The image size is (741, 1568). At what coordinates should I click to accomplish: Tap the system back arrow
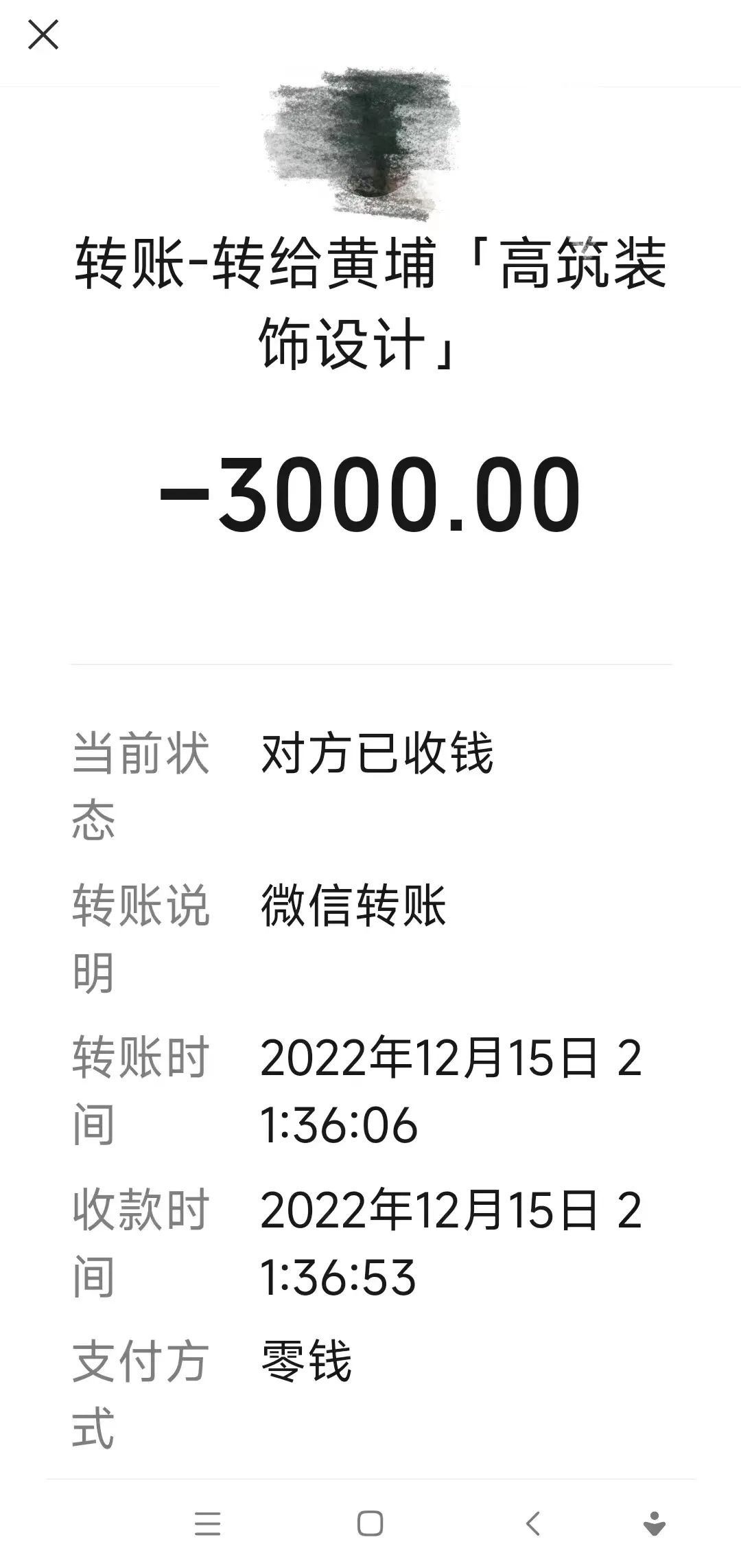pyautogui.click(x=533, y=1523)
